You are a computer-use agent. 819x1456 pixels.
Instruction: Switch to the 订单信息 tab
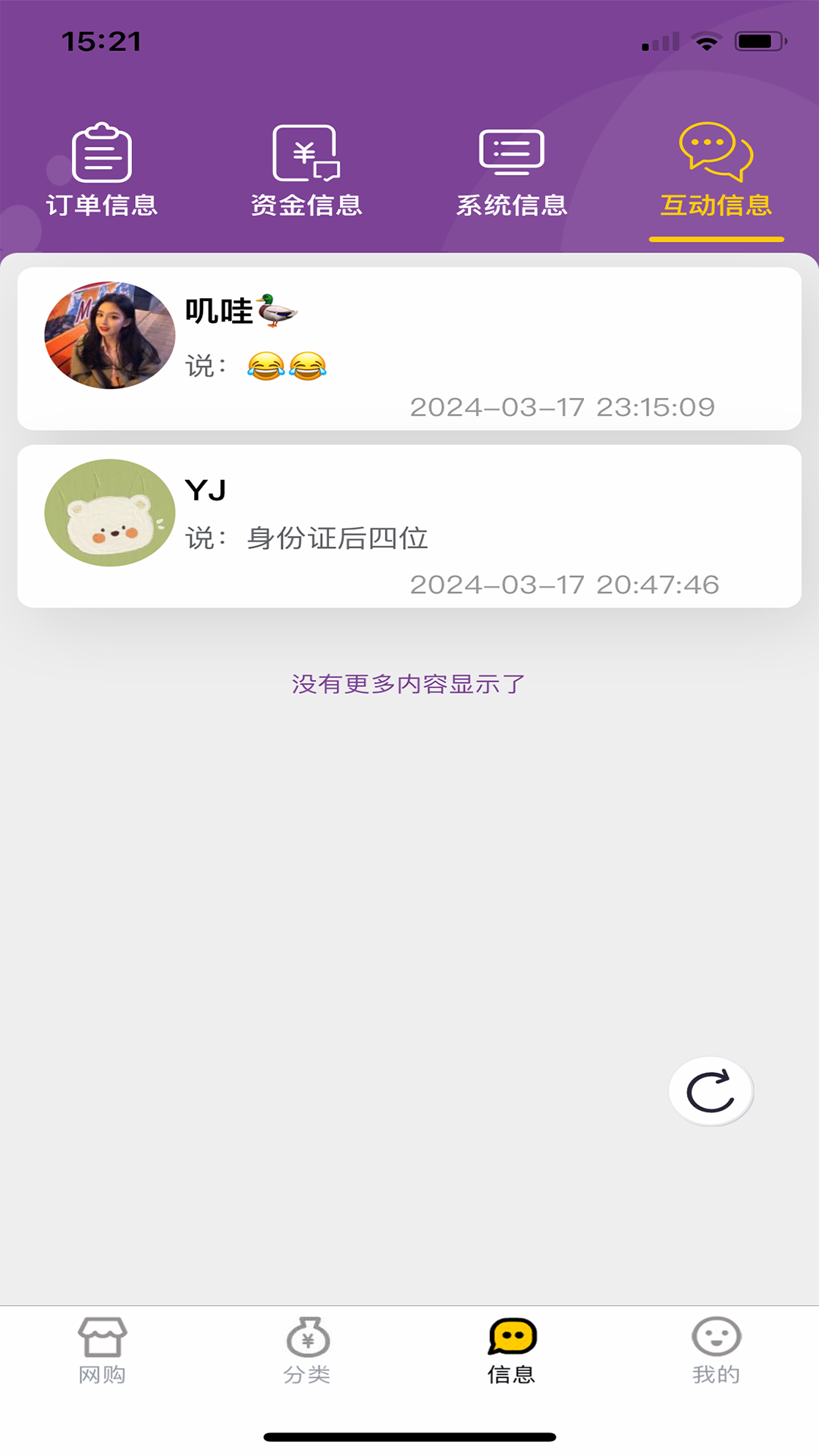(102, 203)
